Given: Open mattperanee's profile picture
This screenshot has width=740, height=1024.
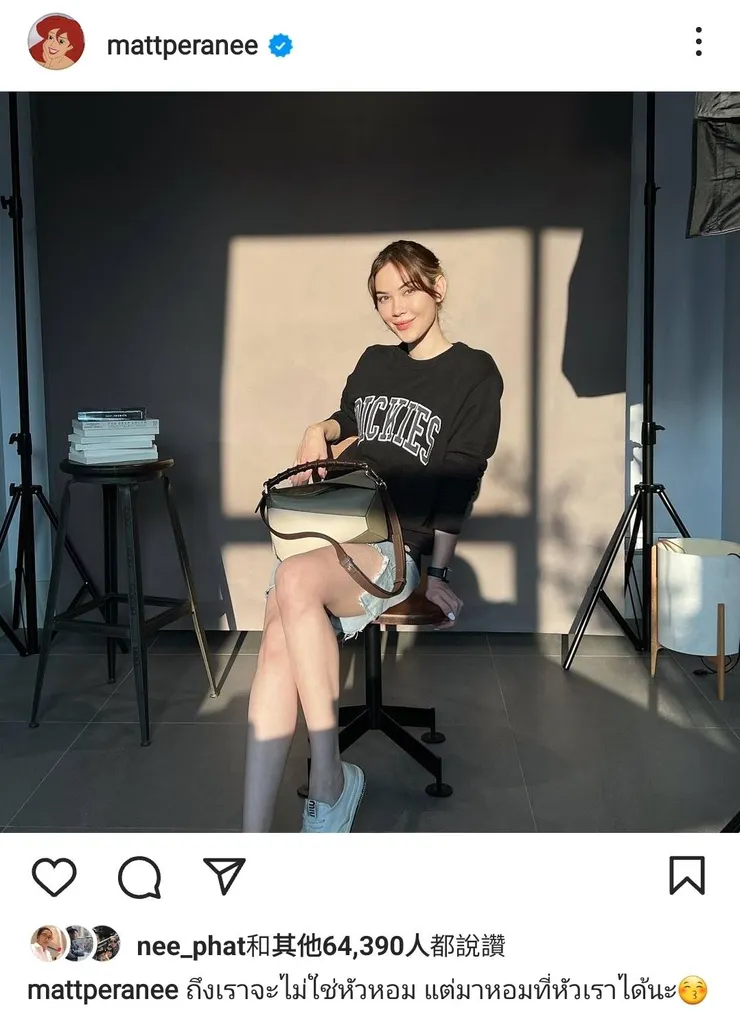Looking at the screenshot, I should (56, 42).
